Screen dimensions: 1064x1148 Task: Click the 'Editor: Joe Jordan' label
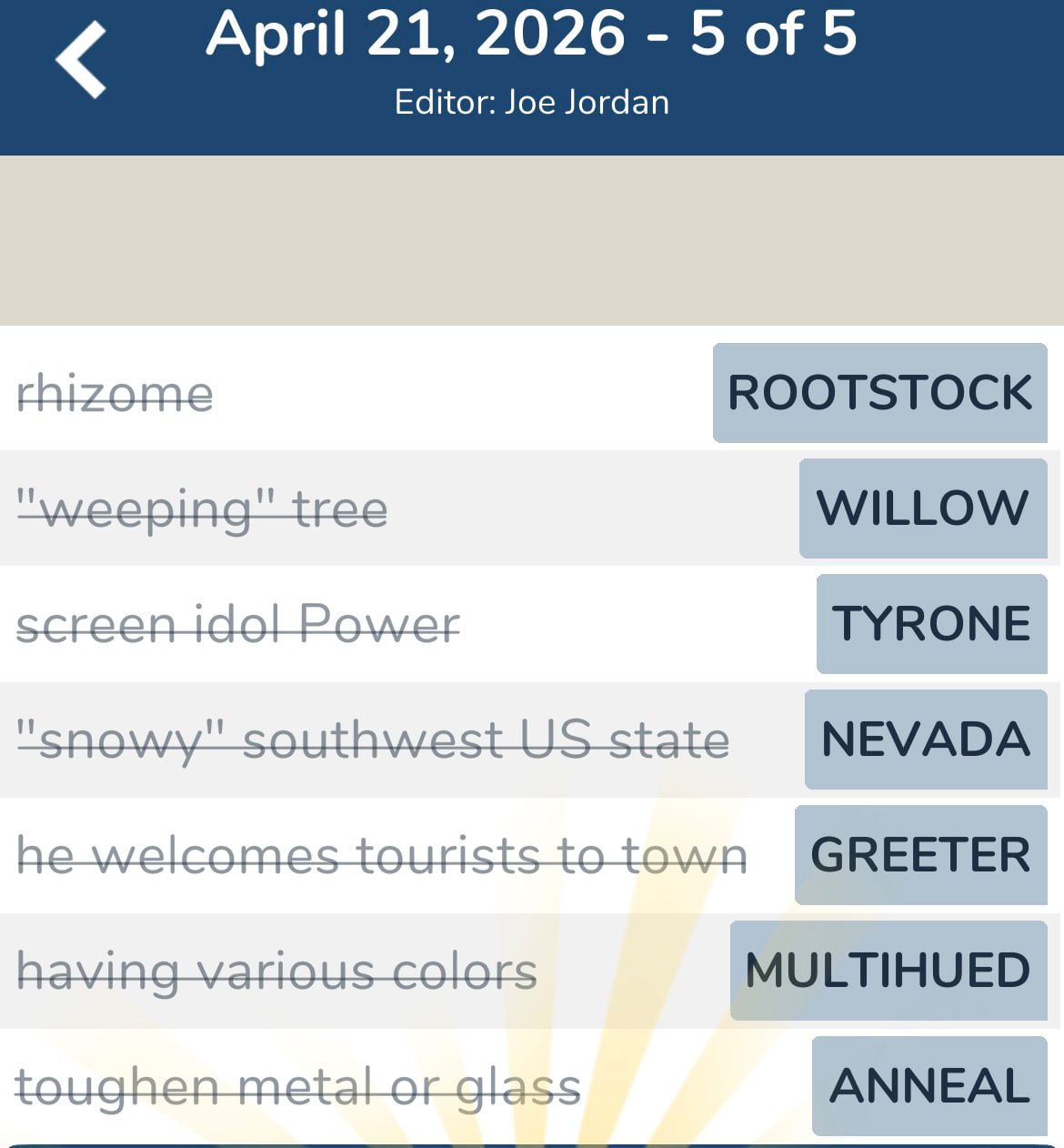click(x=531, y=102)
